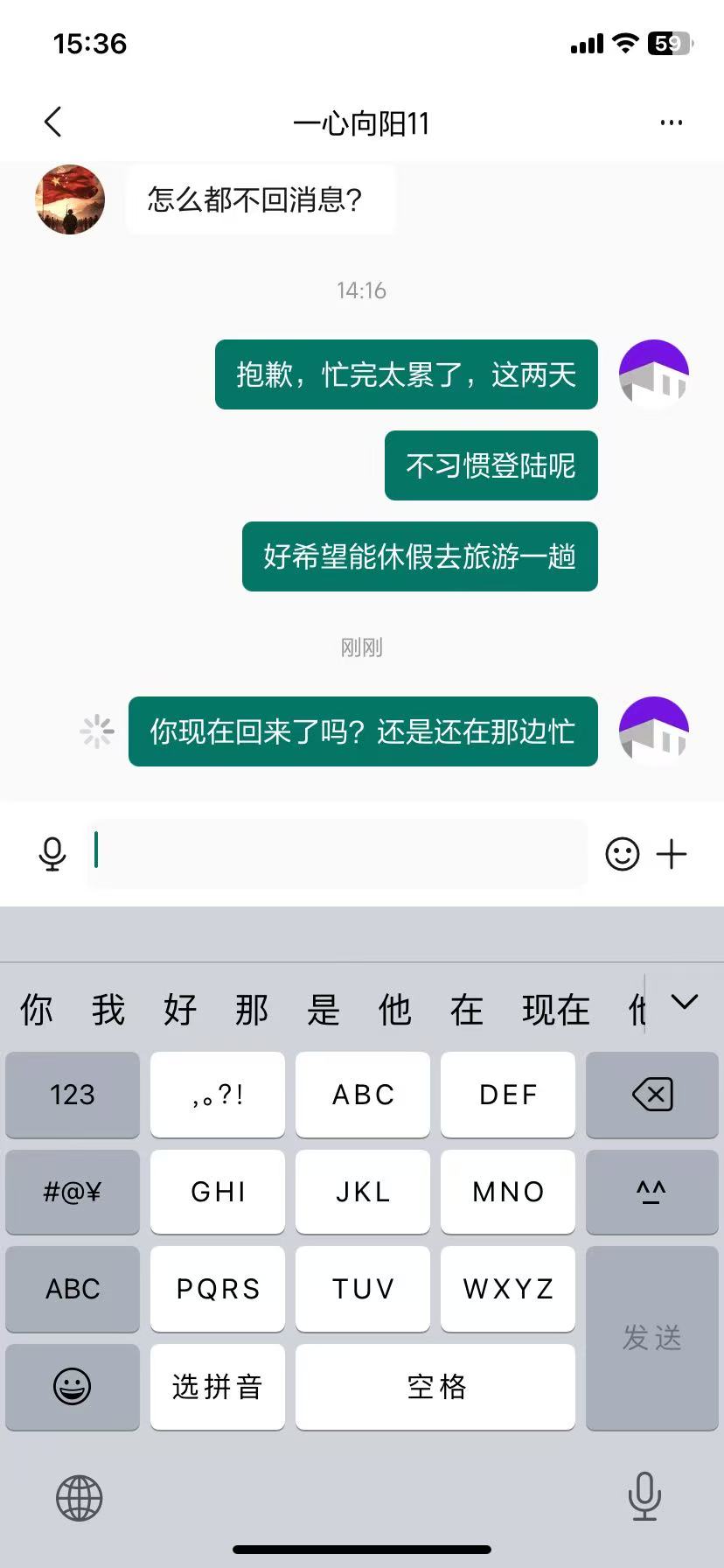Go back from the 一心向阳11 chat

coord(53,122)
